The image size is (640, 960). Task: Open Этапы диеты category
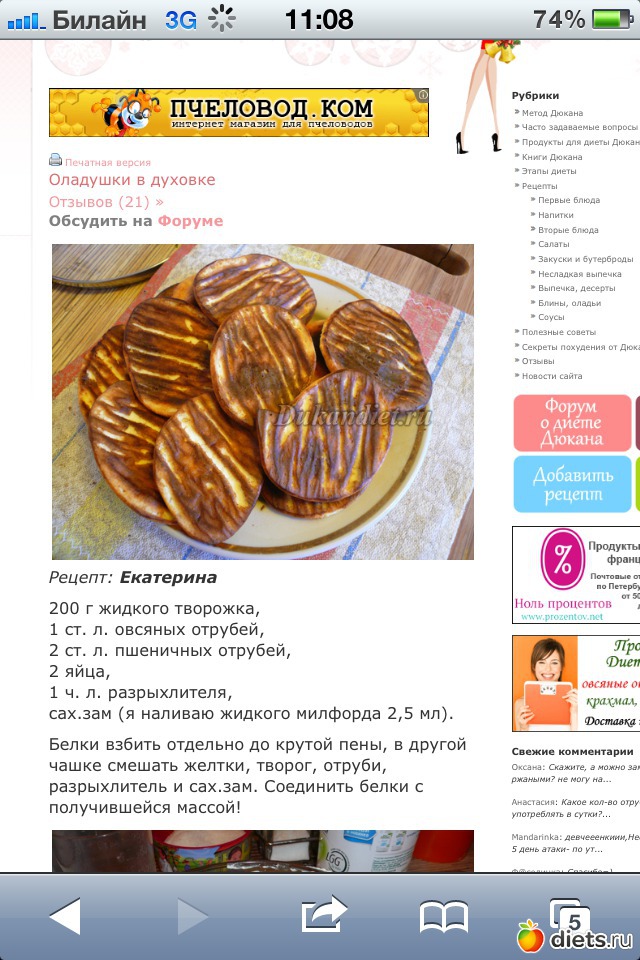click(549, 171)
